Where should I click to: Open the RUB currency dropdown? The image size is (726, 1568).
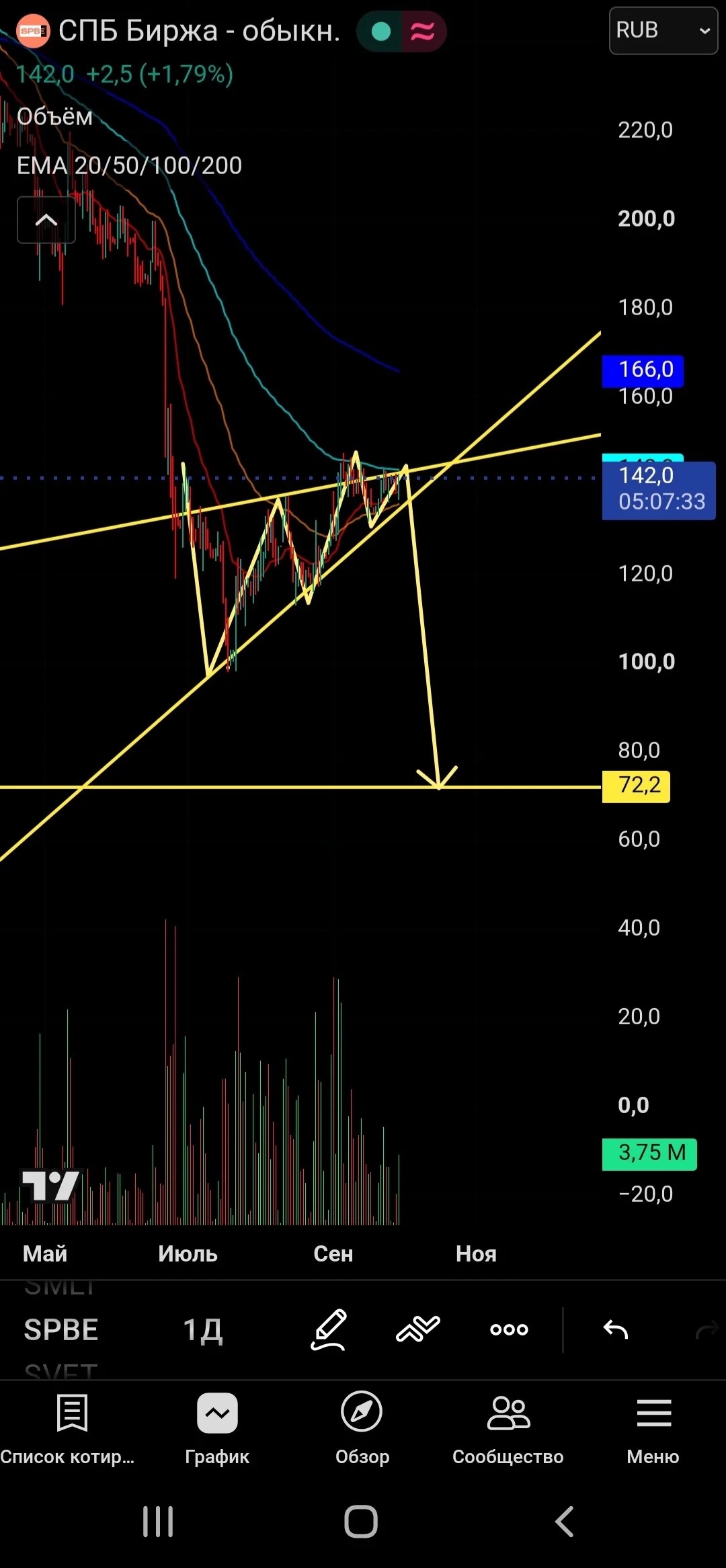pyautogui.click(x=663, y=30)
